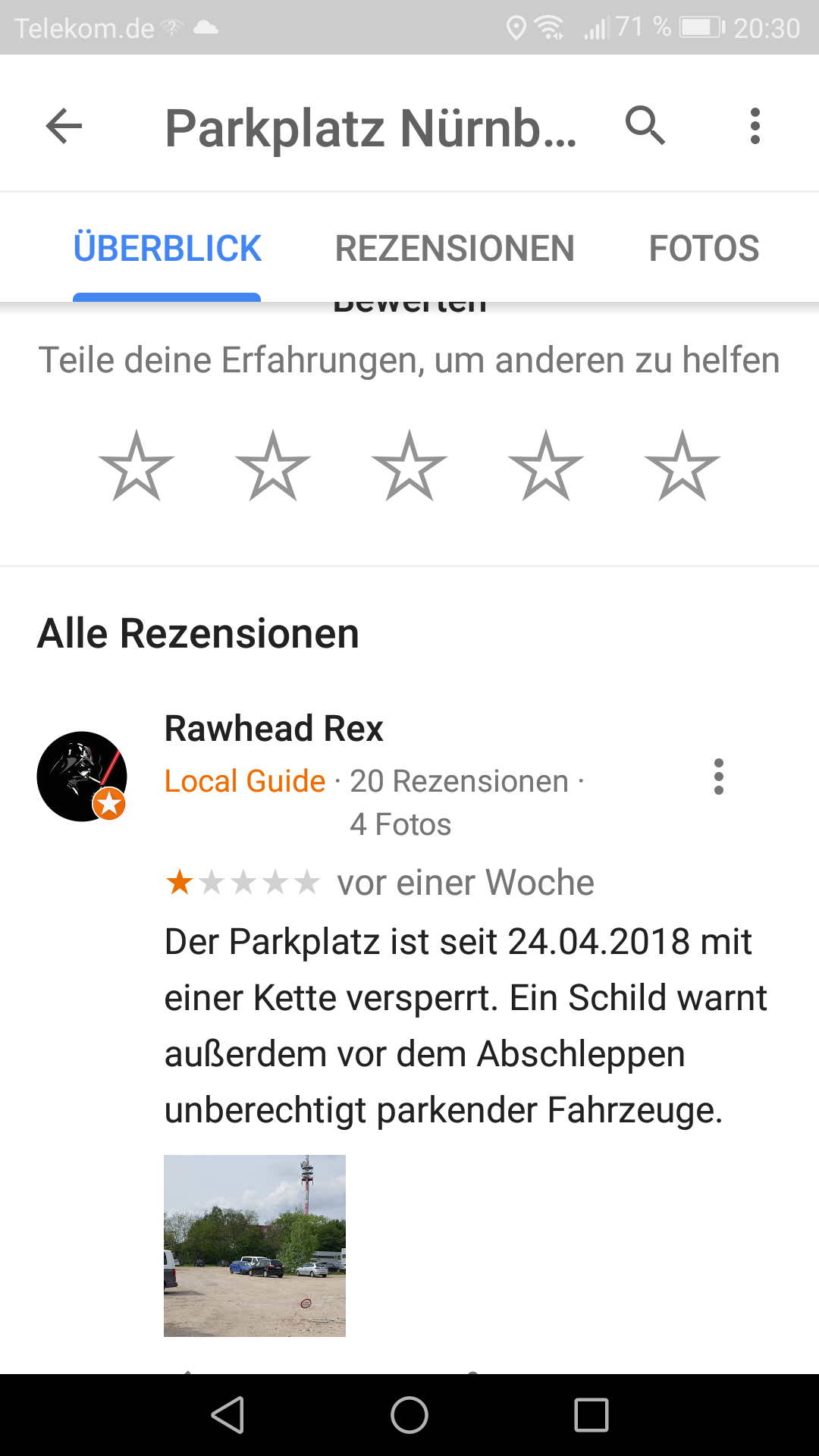View the parking lot photo in the review

[x=255, y=1245]
